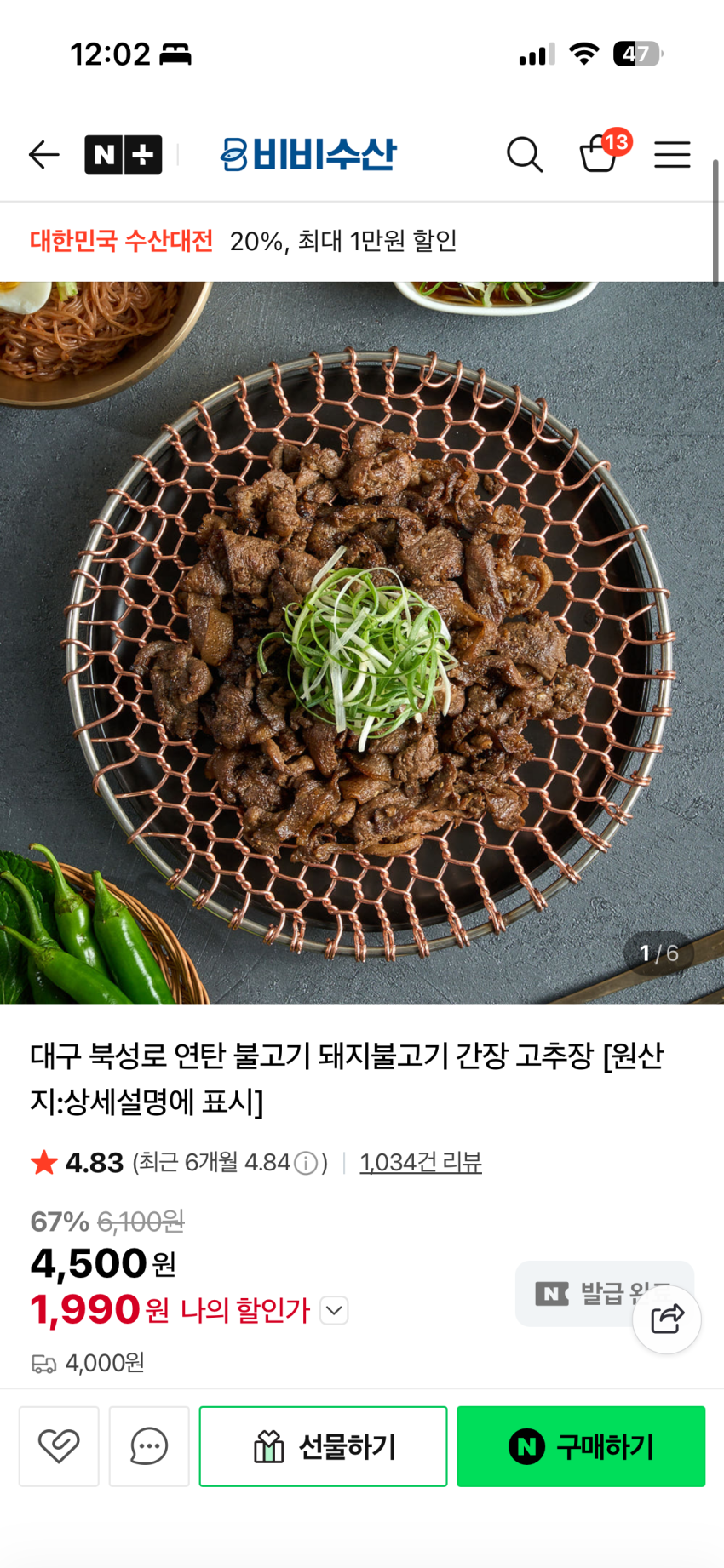Tap the green 구매하기 button
Viewport: 724px width, 1568px height.
tap(581, 1446)
